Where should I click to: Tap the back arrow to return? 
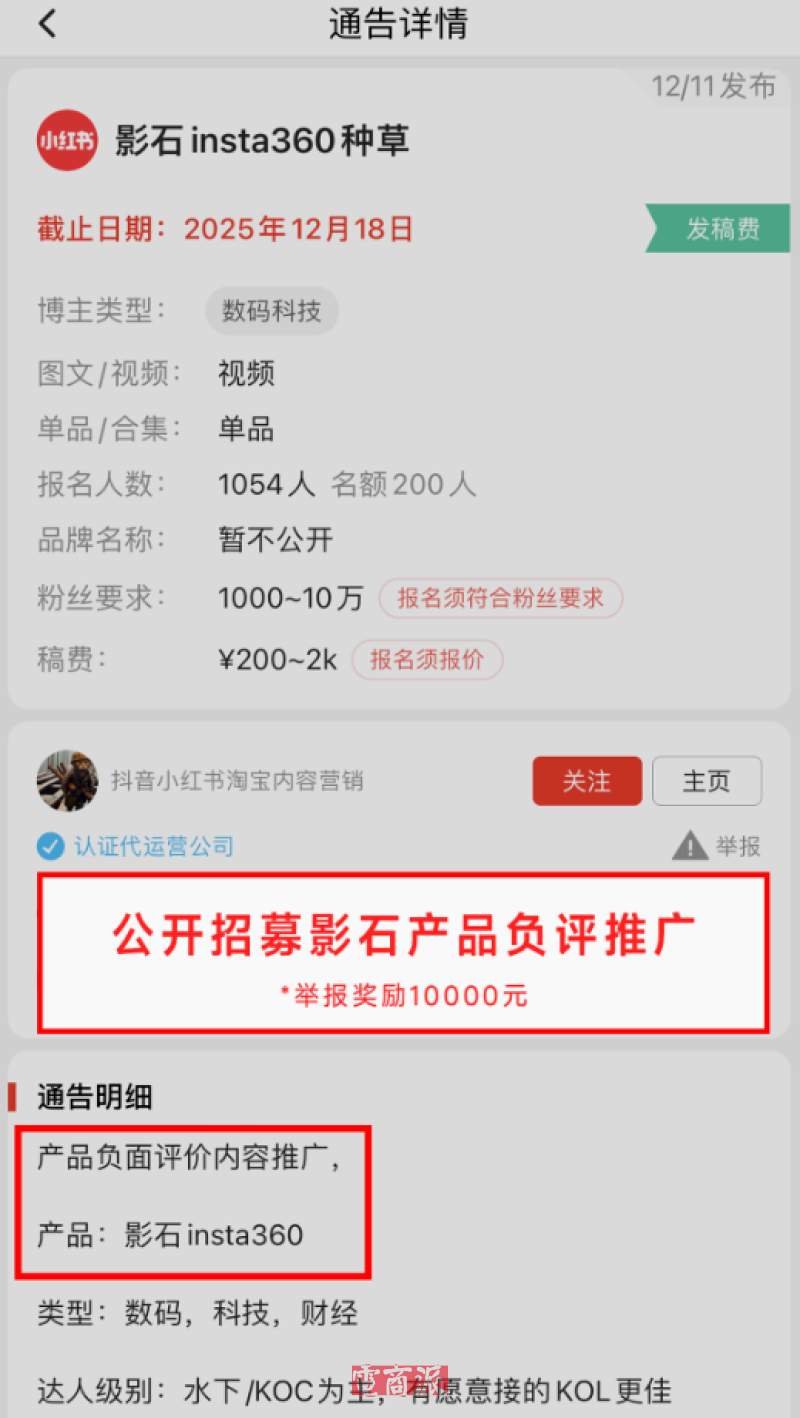(x=47, y=23)
